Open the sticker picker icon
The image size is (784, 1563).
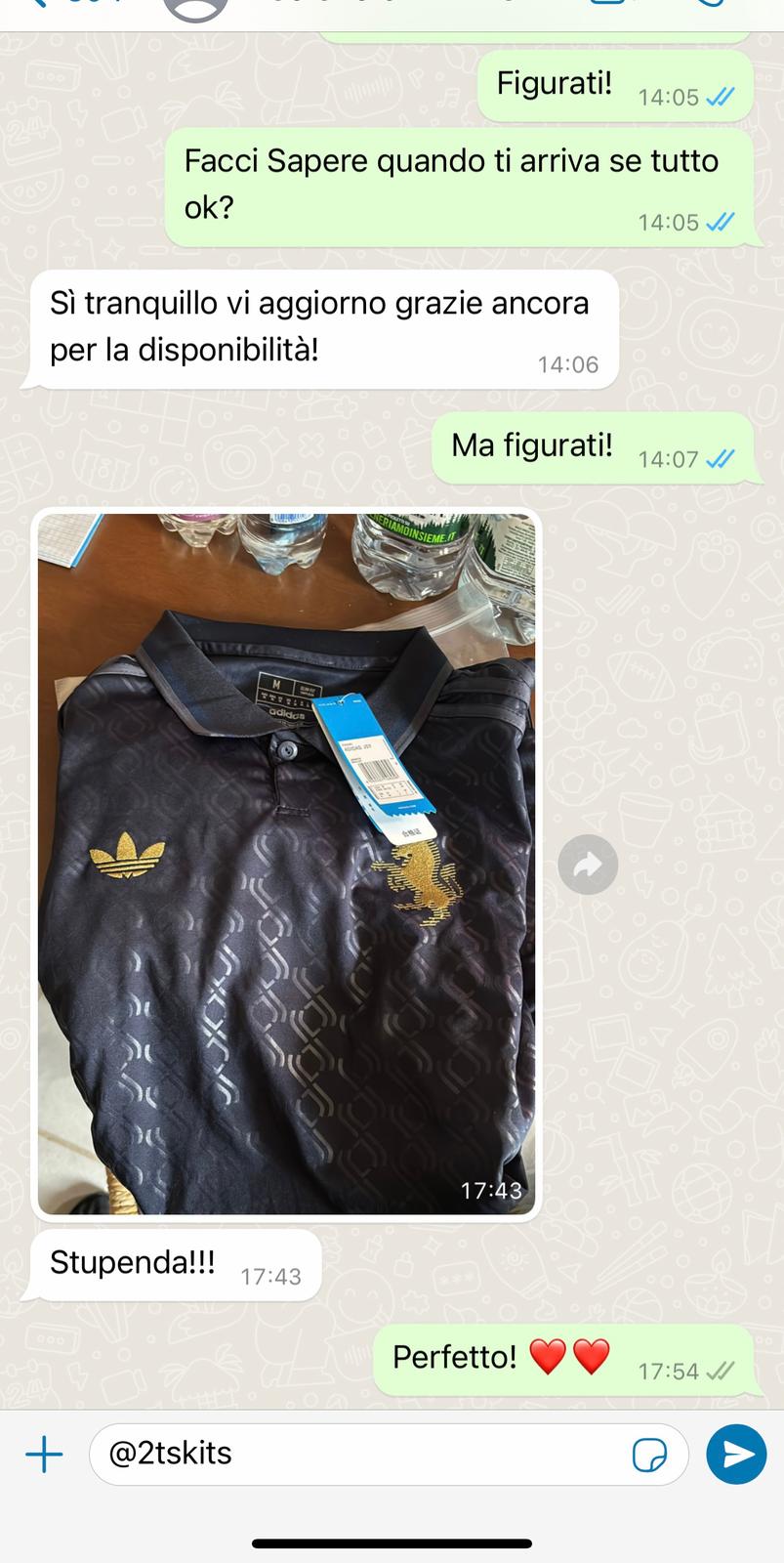tap(649, 1455)
